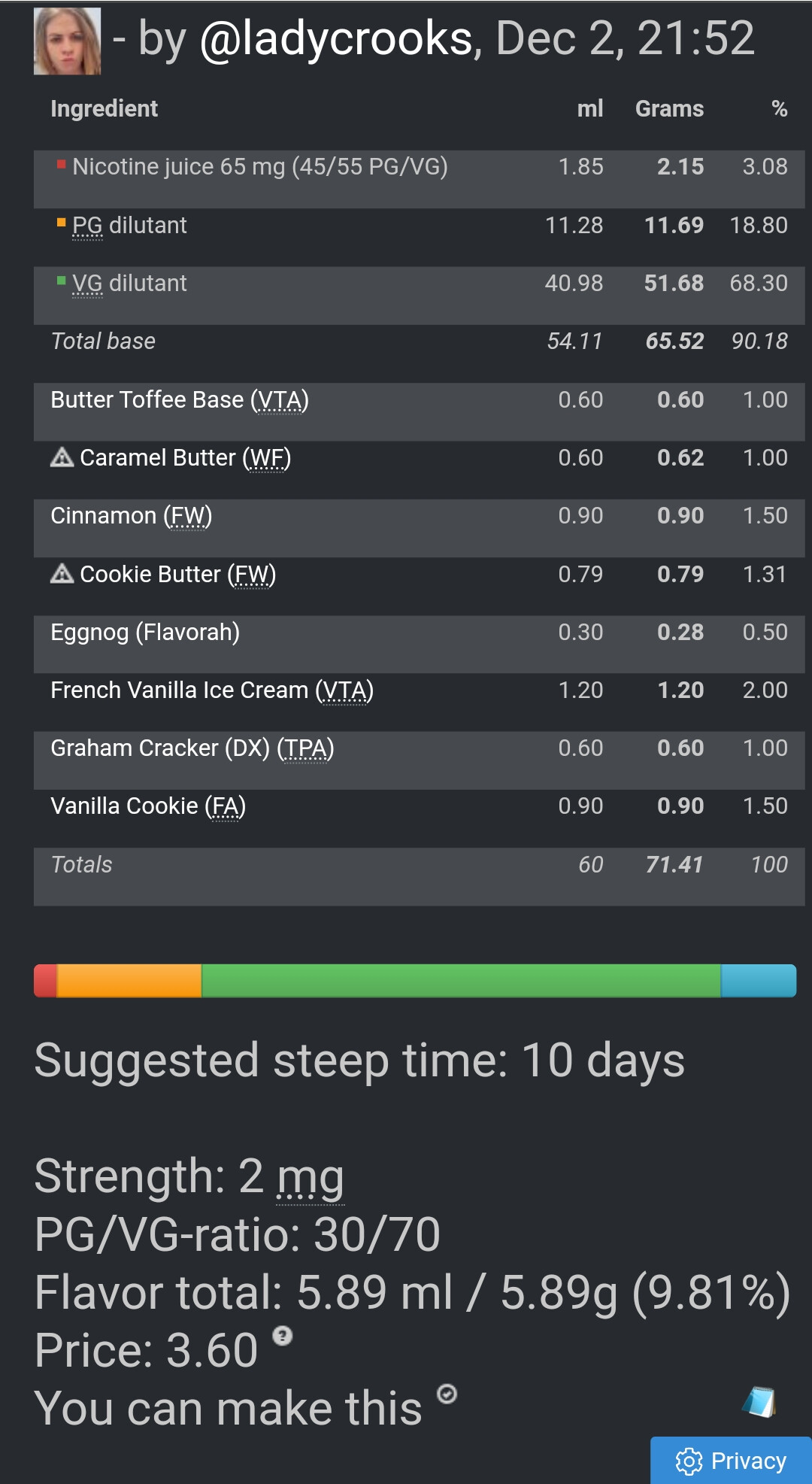The height and width of the screenshot is (1484, 812).
Task: Open French Vanilla Ice Cream (VTA) flavor
Action: 212,690
